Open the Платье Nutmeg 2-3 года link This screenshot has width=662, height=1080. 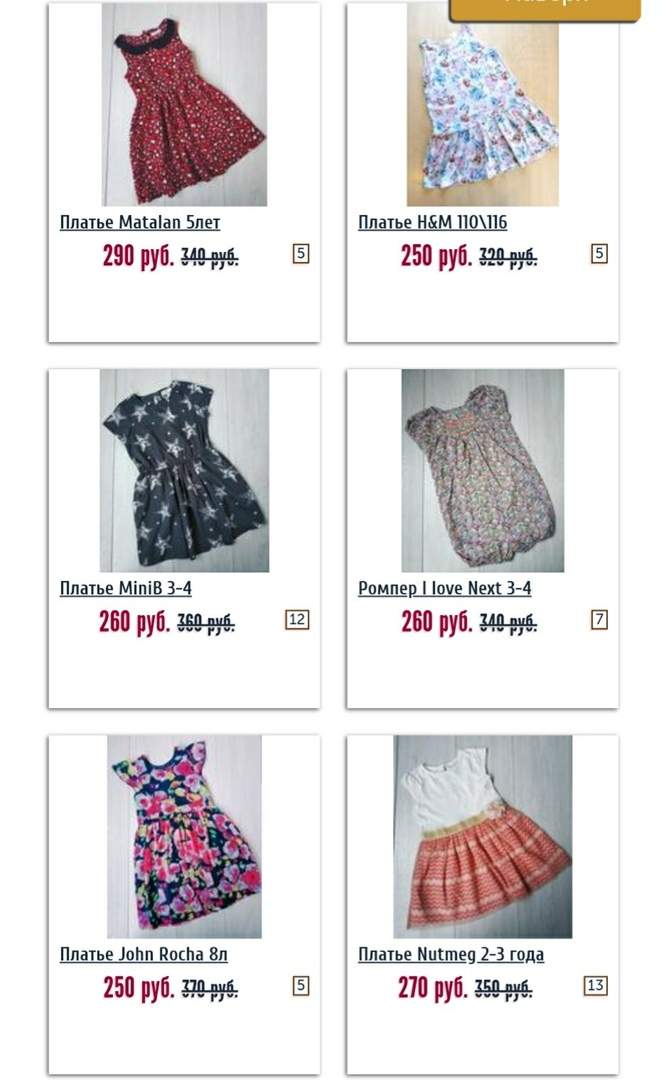[x=451, y=954]
